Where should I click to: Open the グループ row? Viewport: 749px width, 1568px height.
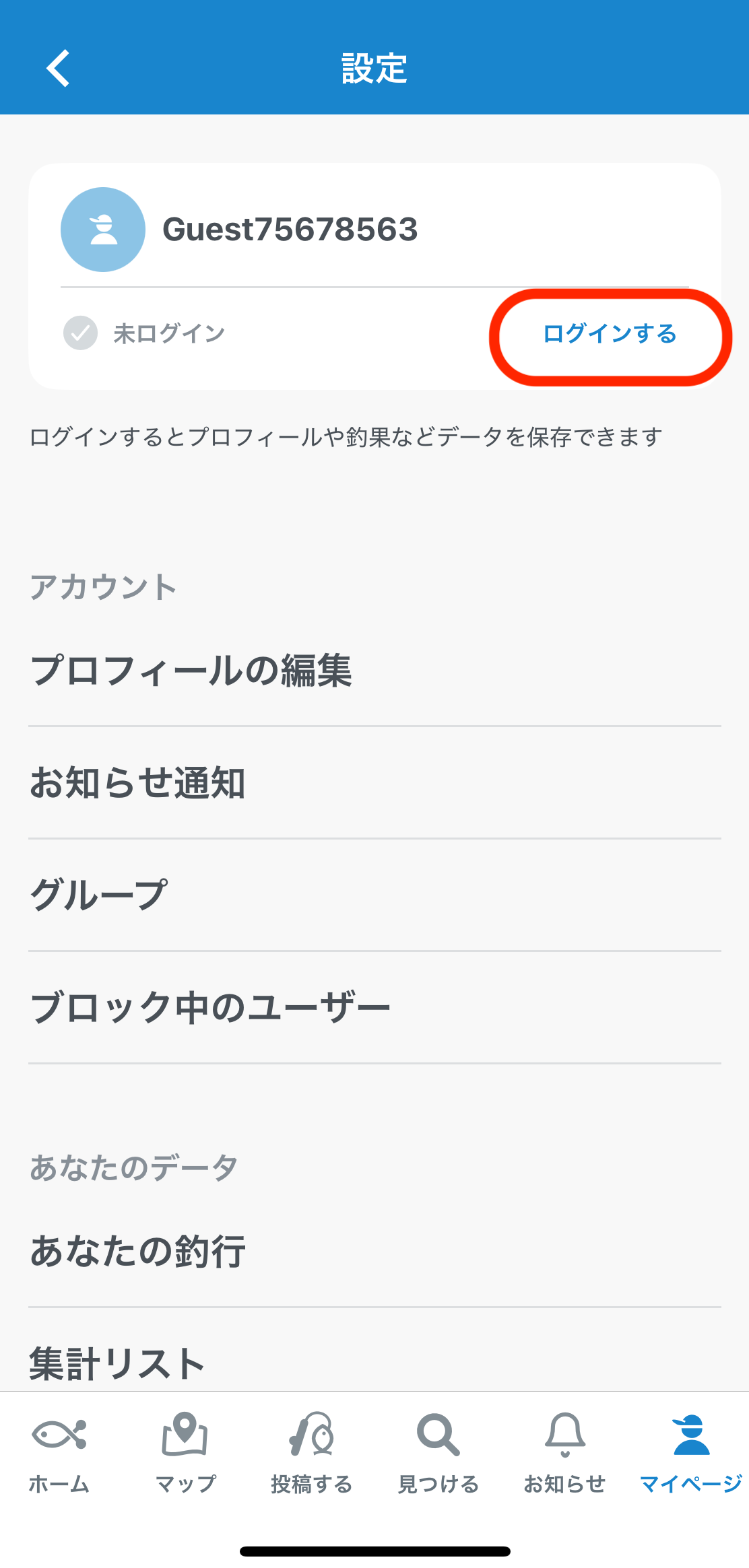coord(374,896)
